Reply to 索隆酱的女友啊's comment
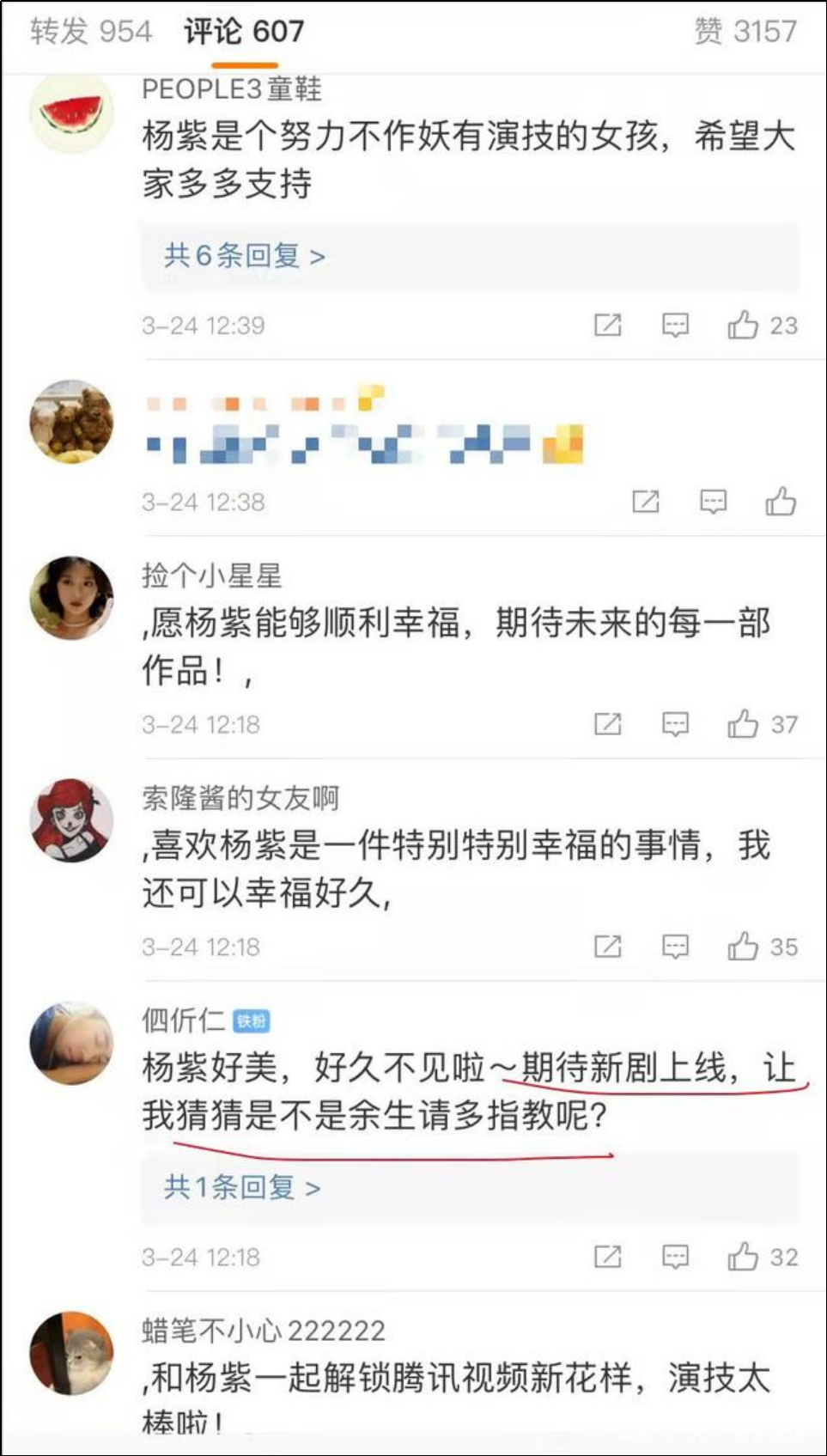This screenshot has width=827, height=1456. [x=675, y=947]
